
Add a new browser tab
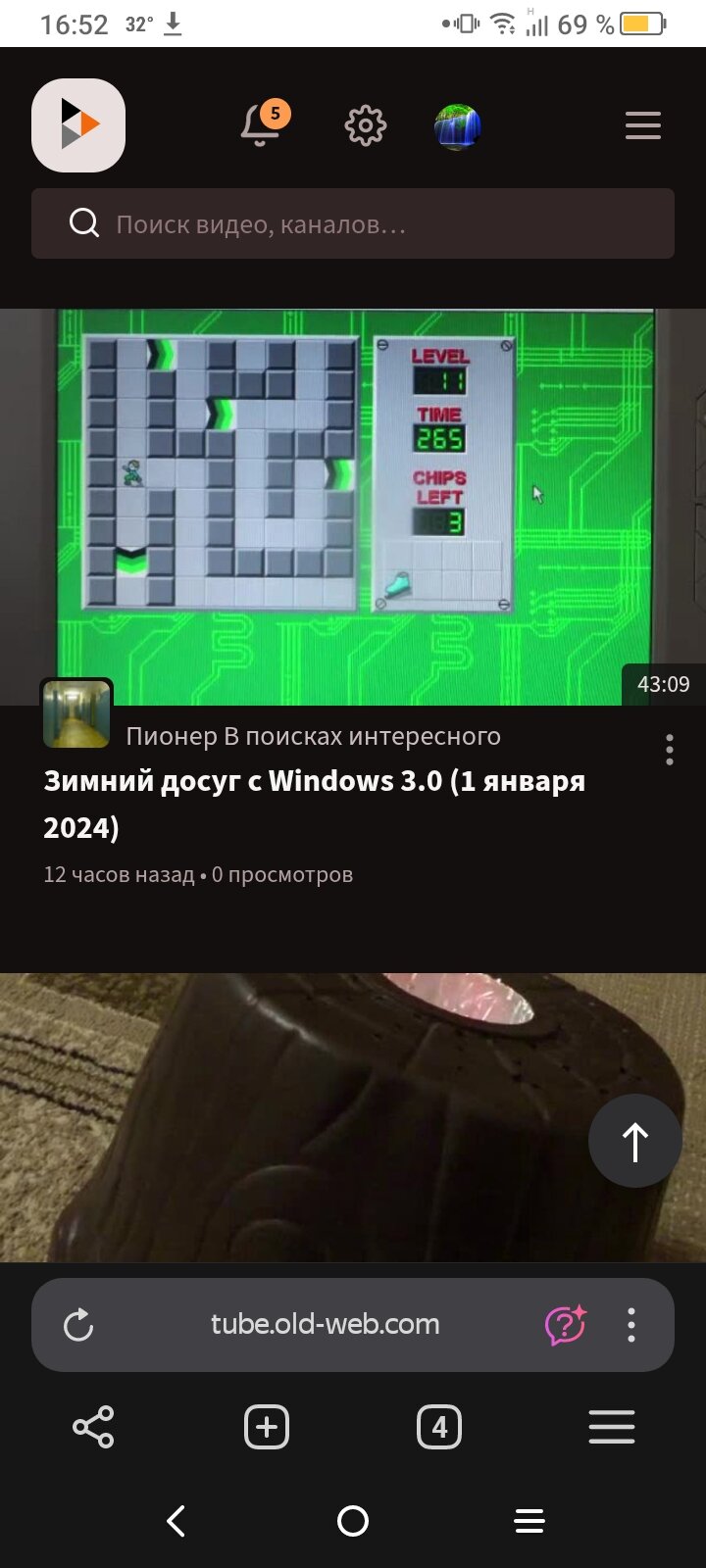click(267, 1427)
